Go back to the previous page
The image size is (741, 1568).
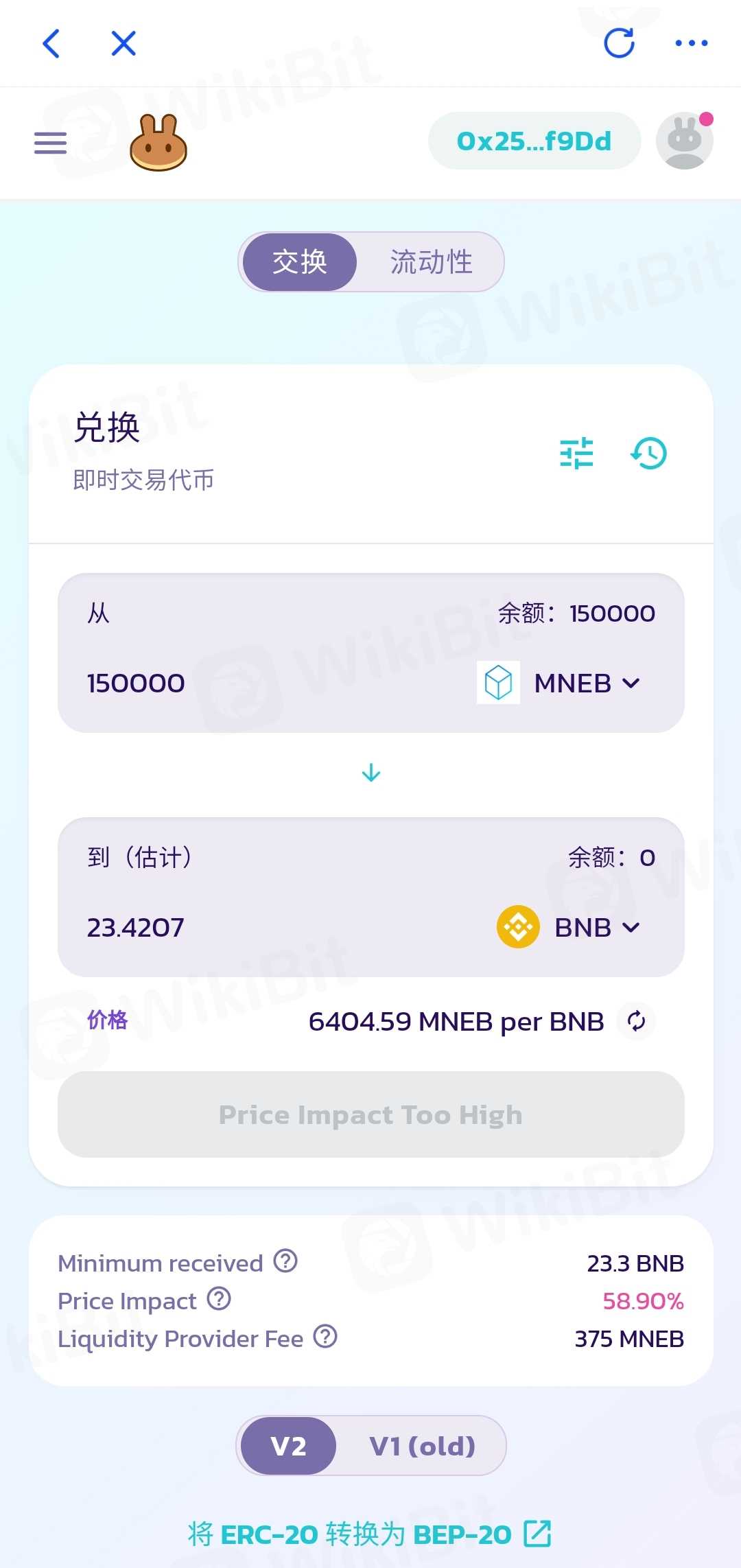pyautogui.click(x=51, y=43)
